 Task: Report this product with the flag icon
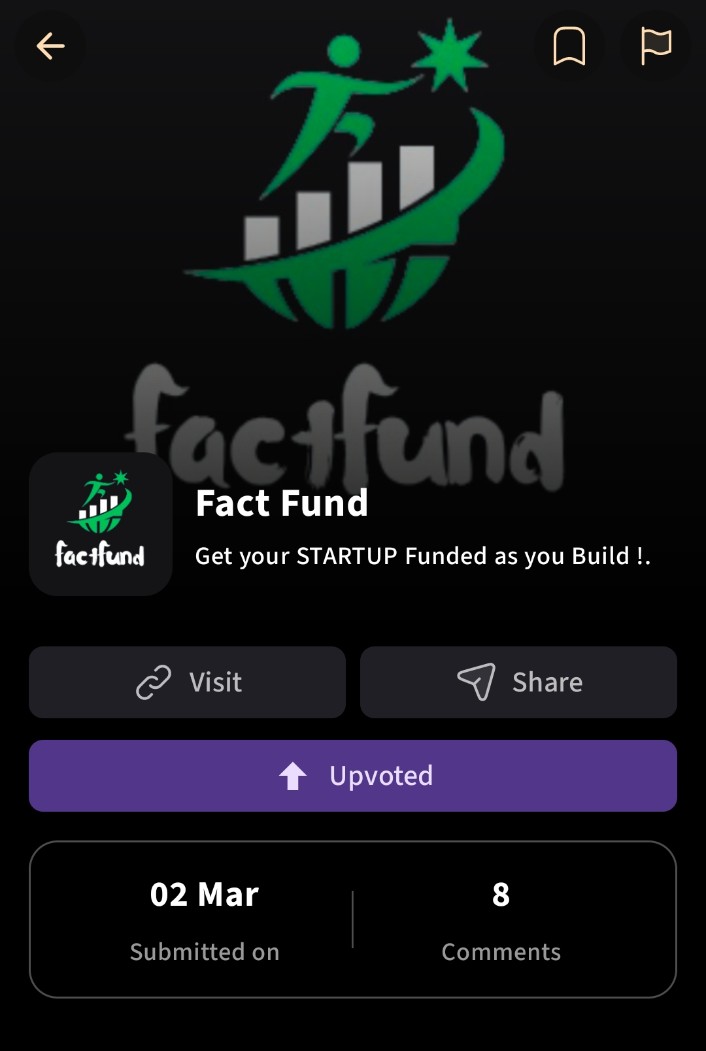click(656, 46)
